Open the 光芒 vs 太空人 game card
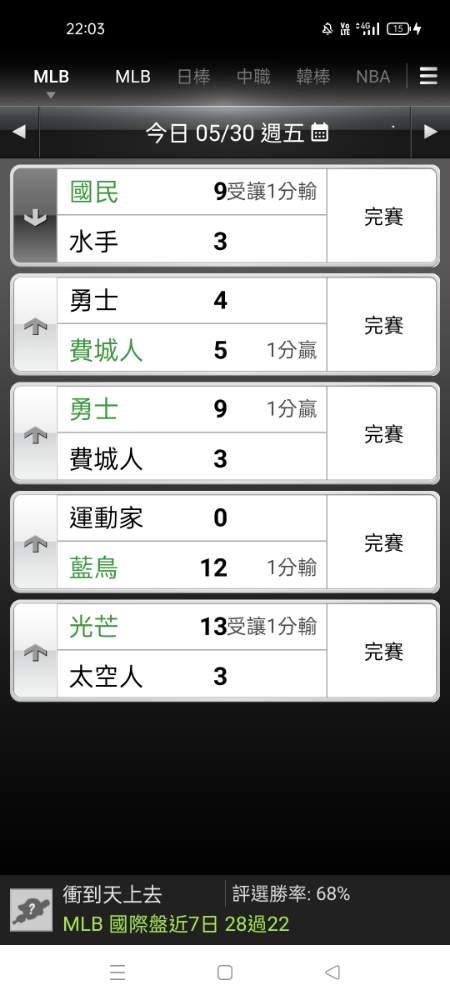This screenshot has width=450, height=1000. 225,651
